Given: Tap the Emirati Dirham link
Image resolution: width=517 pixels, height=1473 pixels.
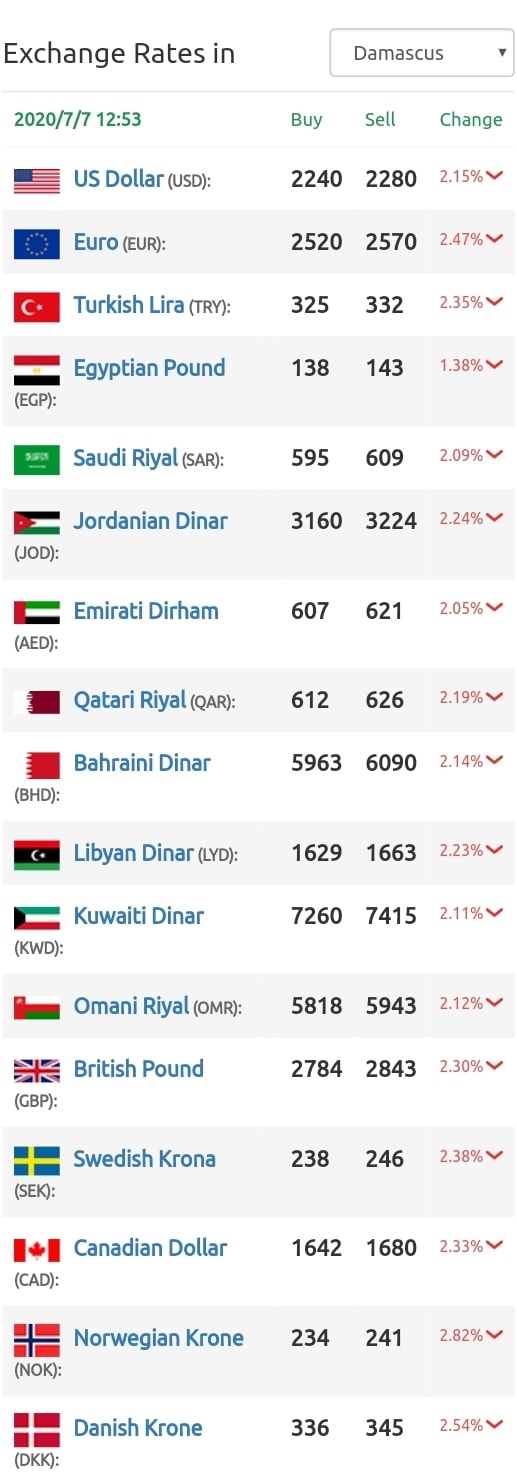Looking at the screenshot, I should tap(146, 611).
